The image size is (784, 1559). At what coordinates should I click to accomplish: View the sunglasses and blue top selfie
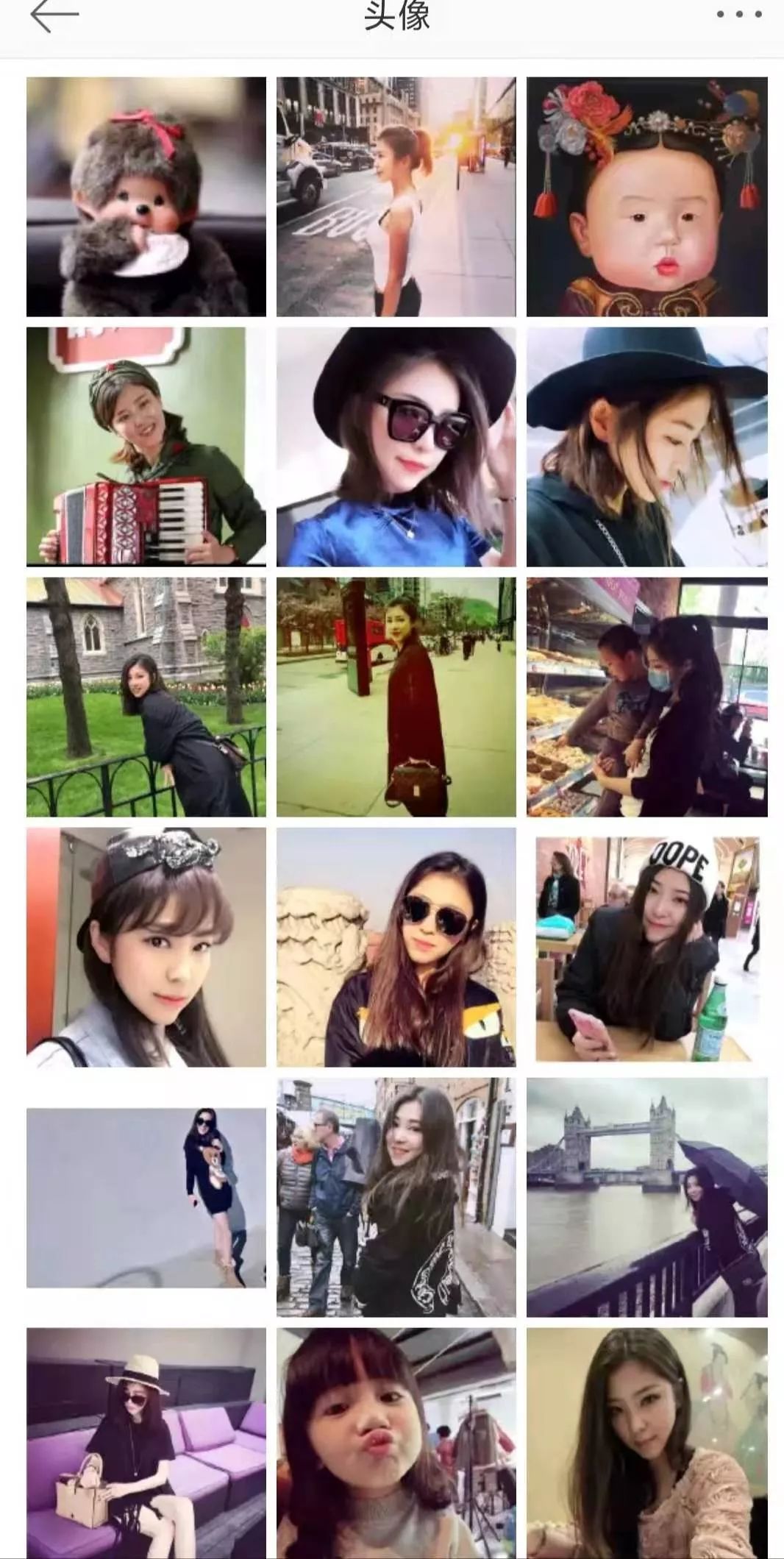pos(396,447)
